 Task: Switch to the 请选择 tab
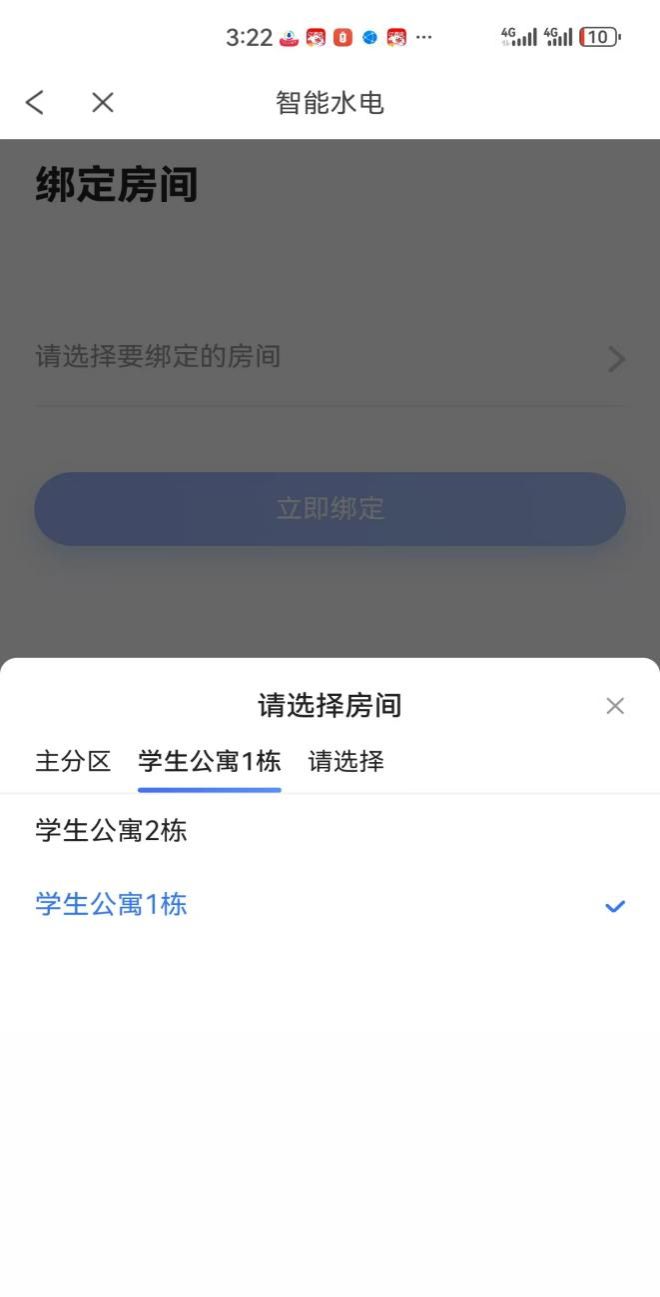pos(346,762)
